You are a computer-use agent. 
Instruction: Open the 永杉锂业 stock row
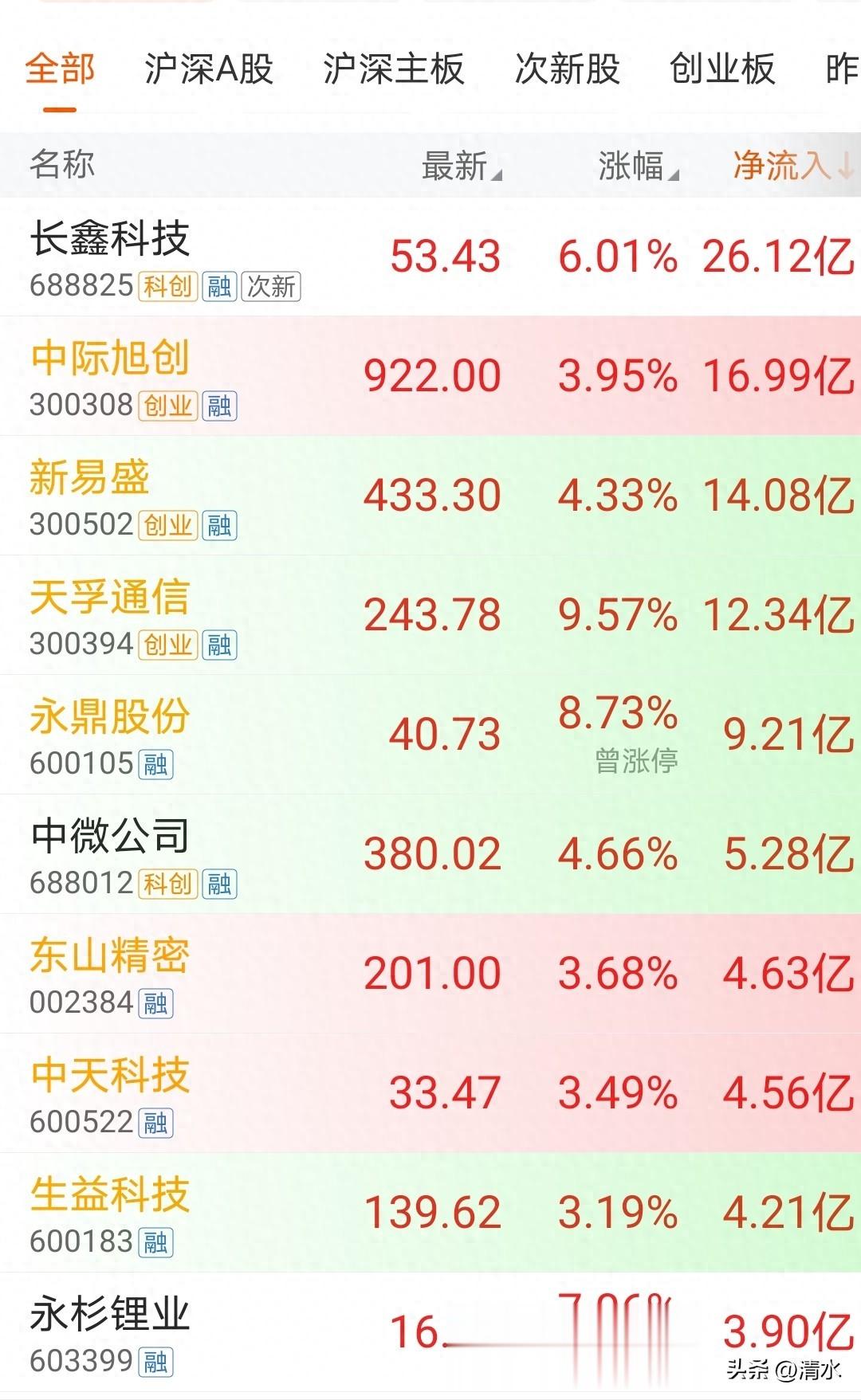click(431, 1332)
